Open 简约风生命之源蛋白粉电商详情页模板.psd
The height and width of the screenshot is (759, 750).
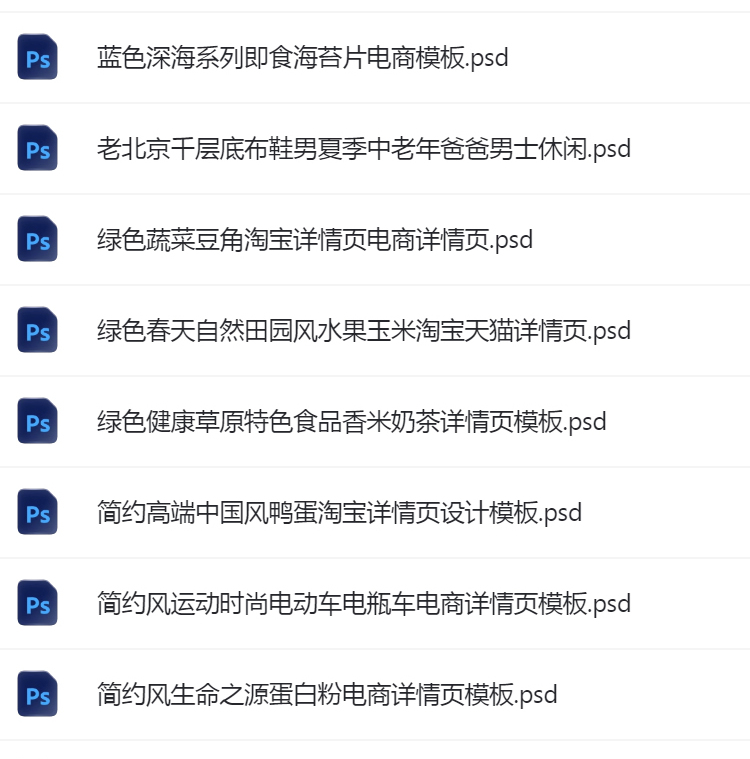(327, 694)
